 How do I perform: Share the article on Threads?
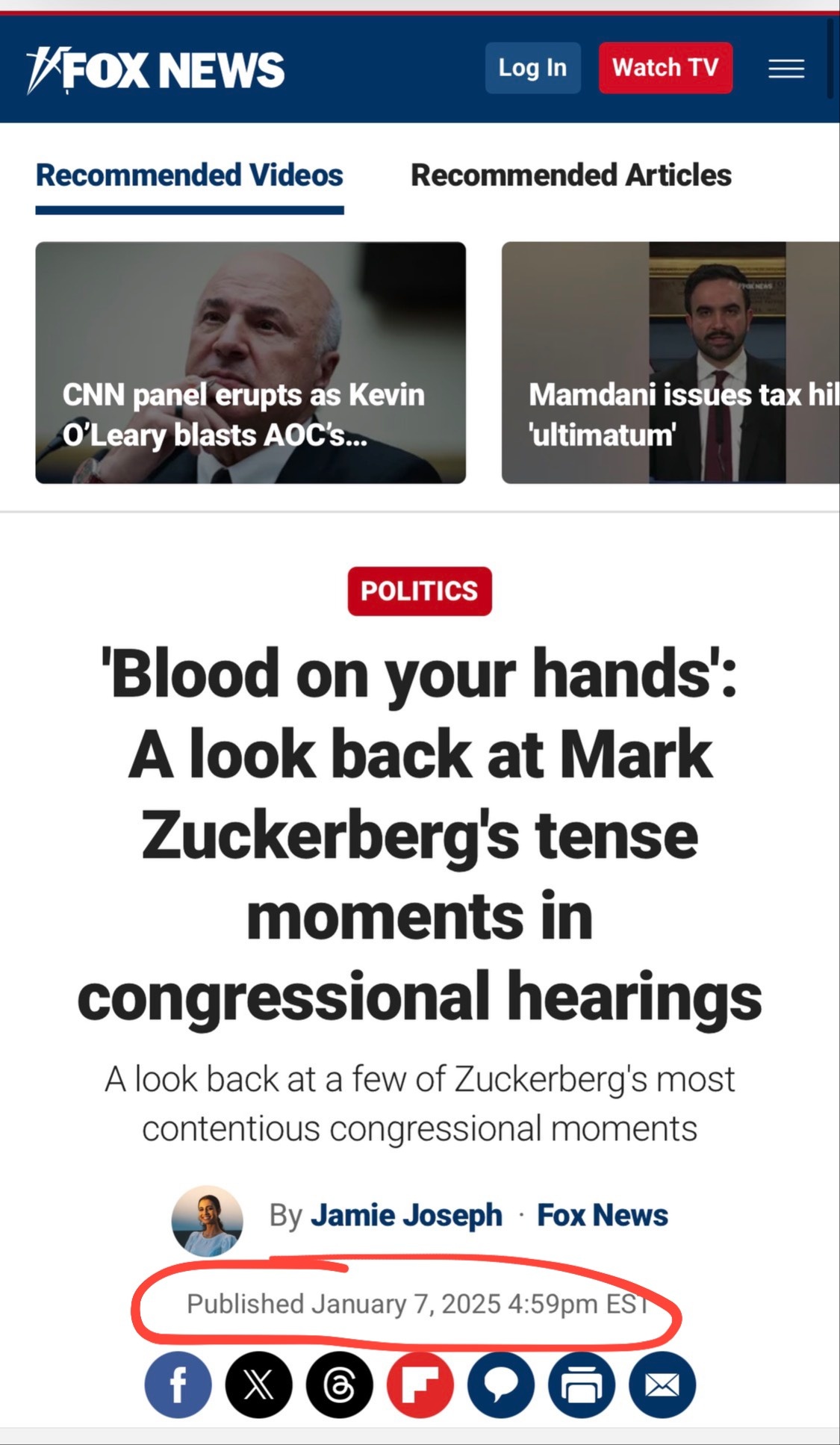[x=339, y=1385]
